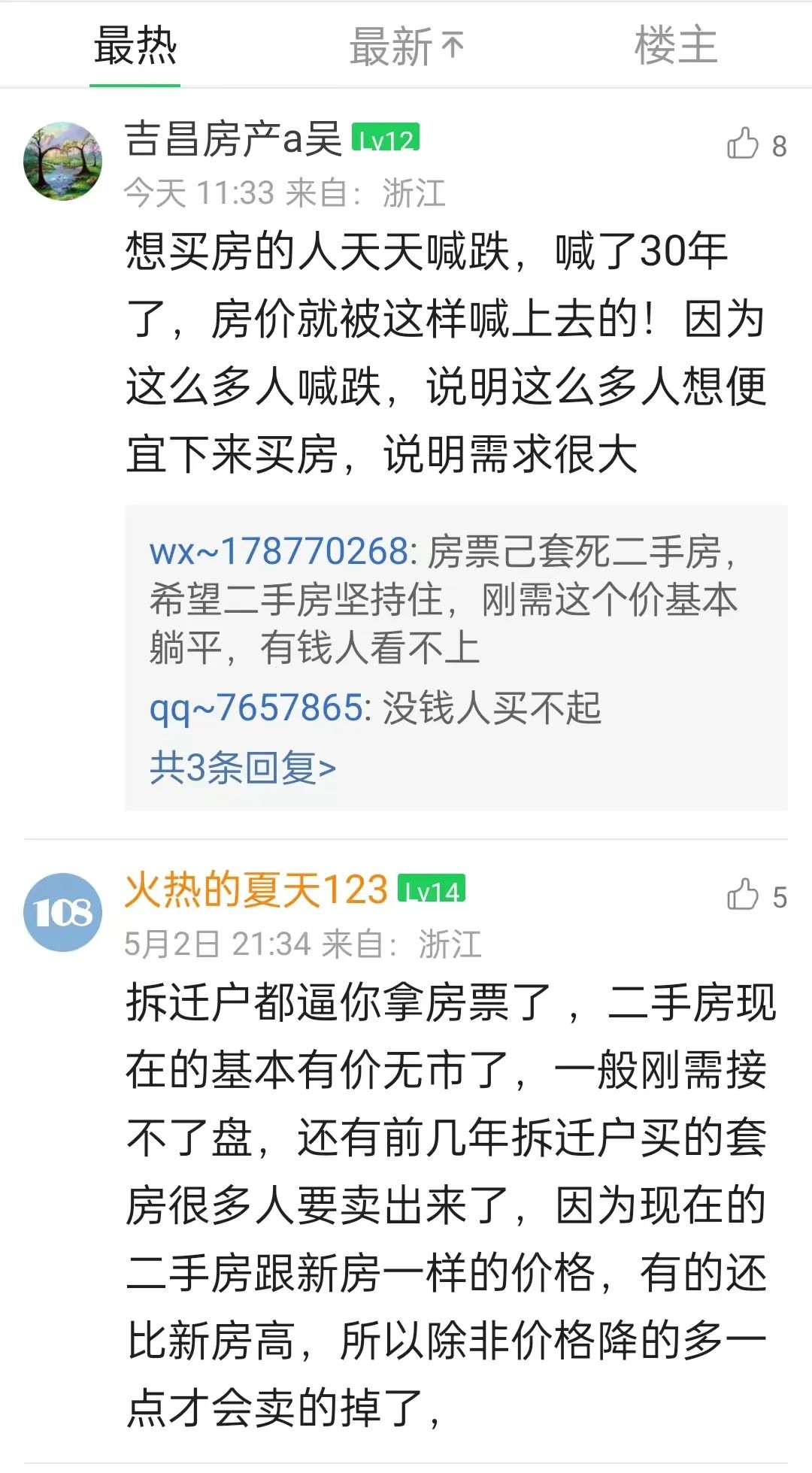Switch to the 楼主 tab
812x1473 pixels.
[x=676, y=45]
